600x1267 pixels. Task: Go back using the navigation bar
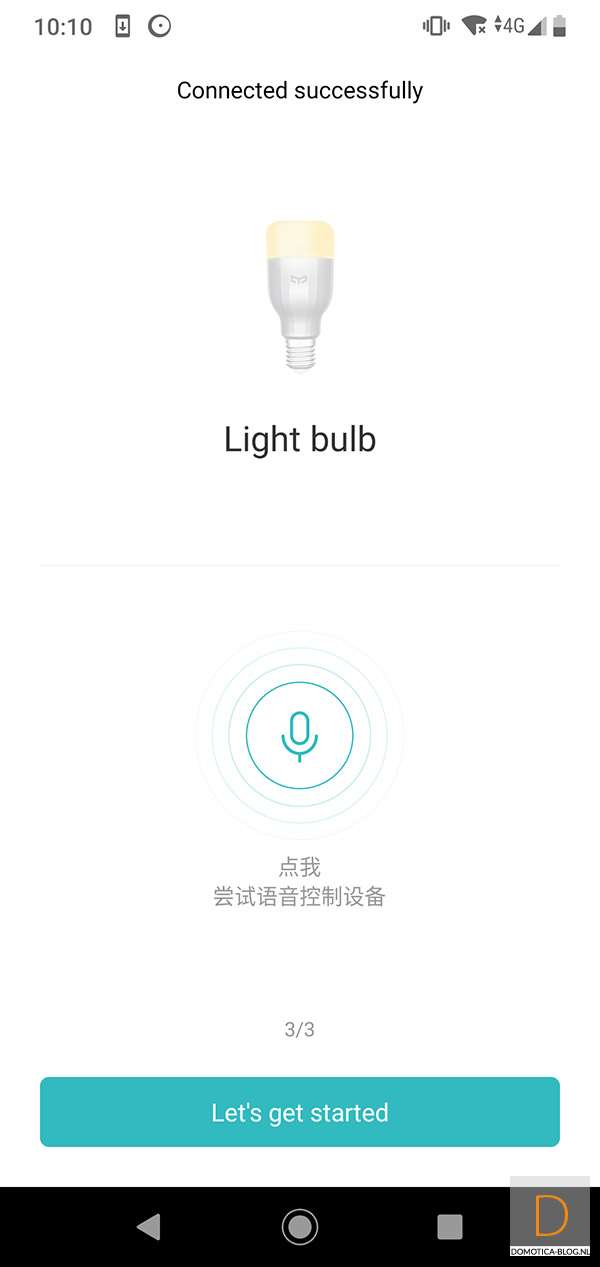[x=149, y=1226]
